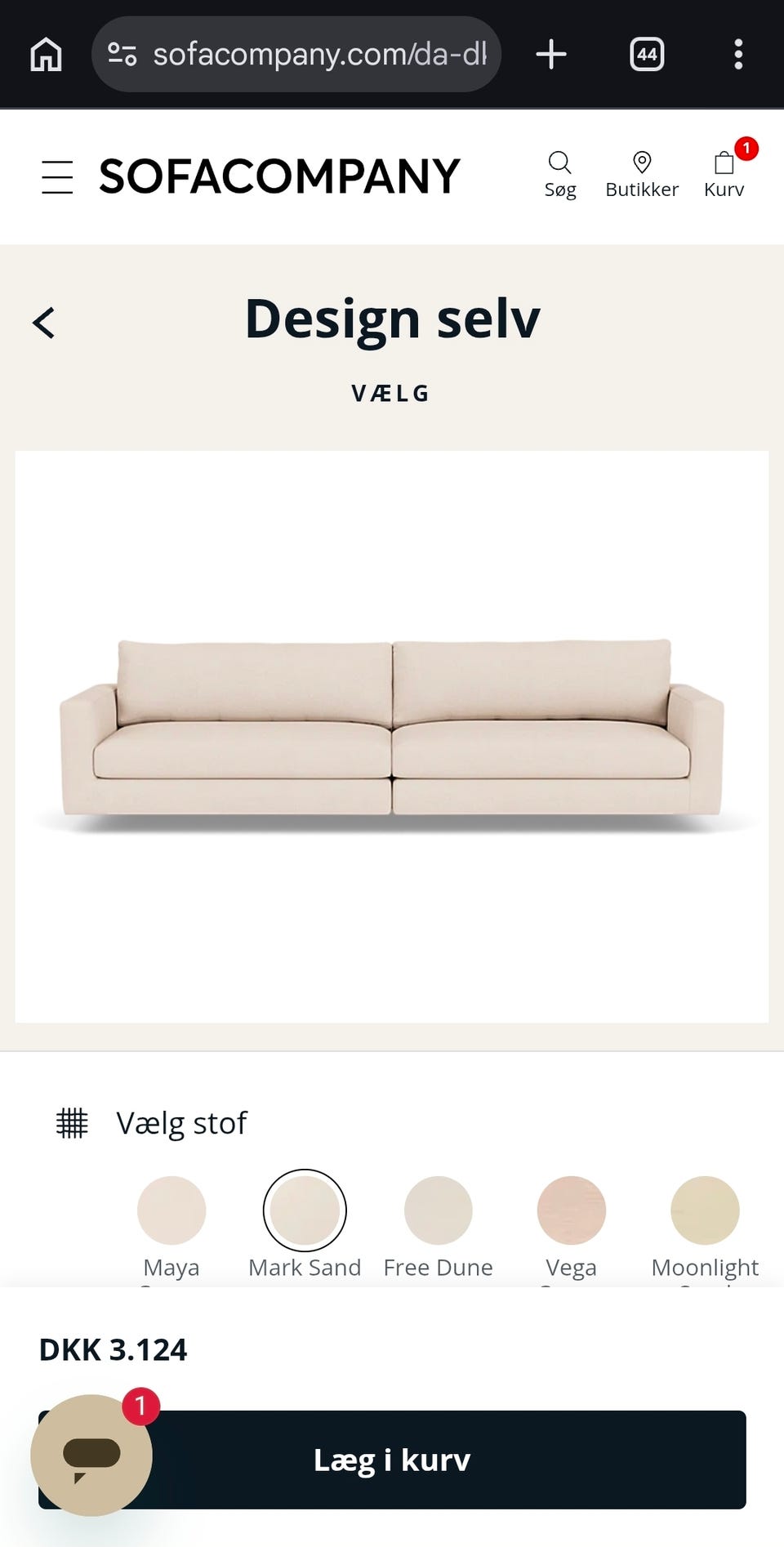Choose the Free Dune fabric option
Screen dimensions: 784x1547
[x=438, y=1210]
